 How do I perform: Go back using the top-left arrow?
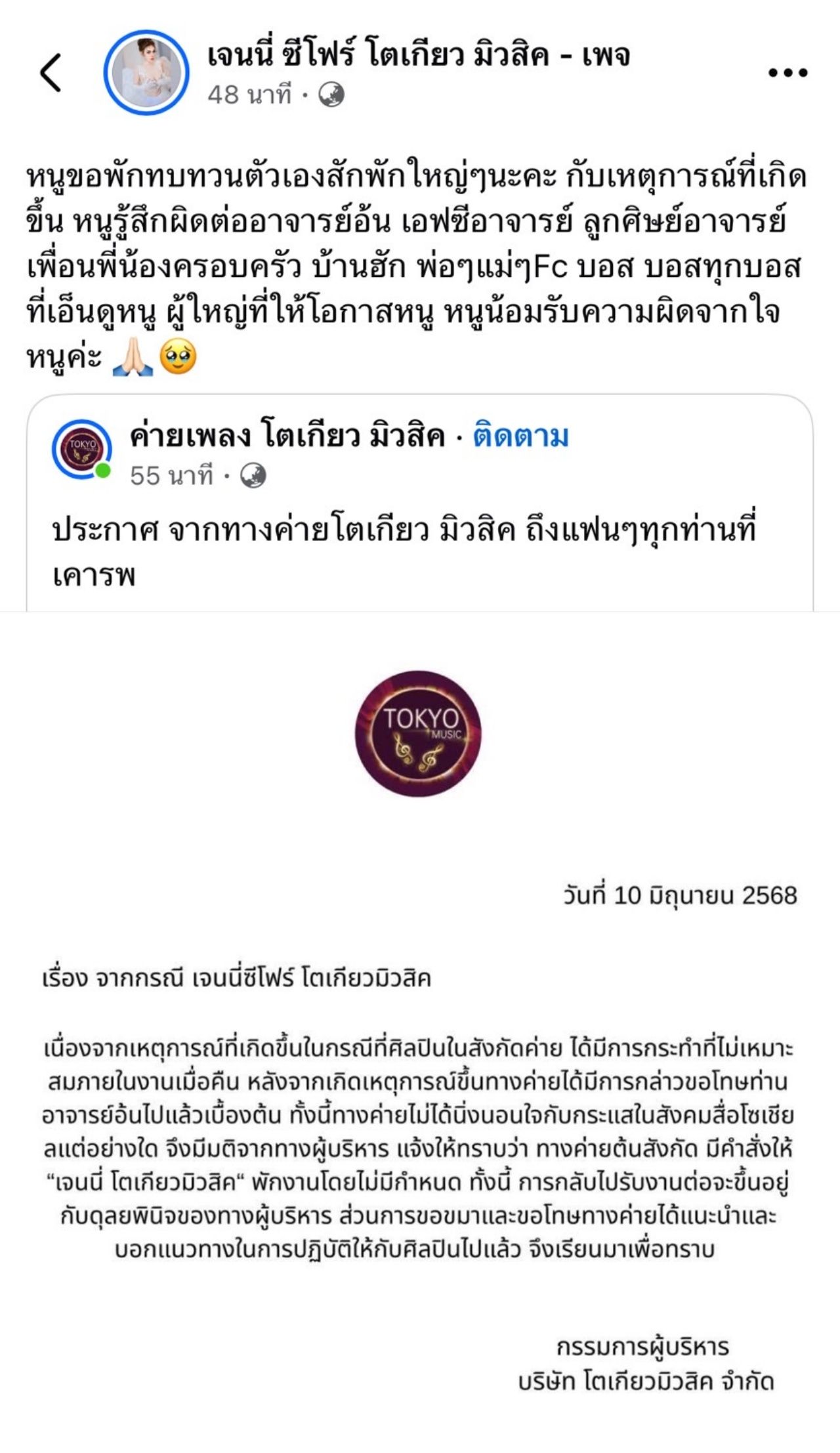[51, 72]
